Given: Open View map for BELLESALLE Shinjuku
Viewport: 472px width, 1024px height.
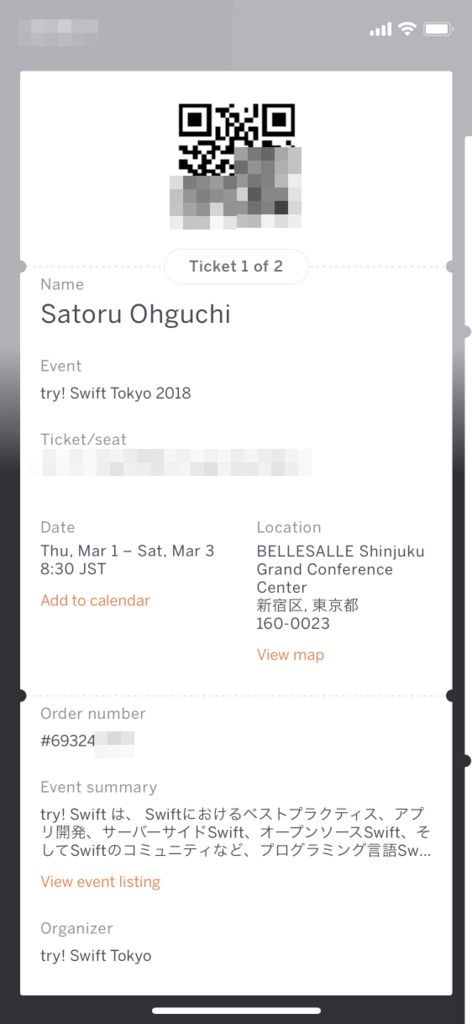Looking at the screenshot, I should (x=291, y=654).
